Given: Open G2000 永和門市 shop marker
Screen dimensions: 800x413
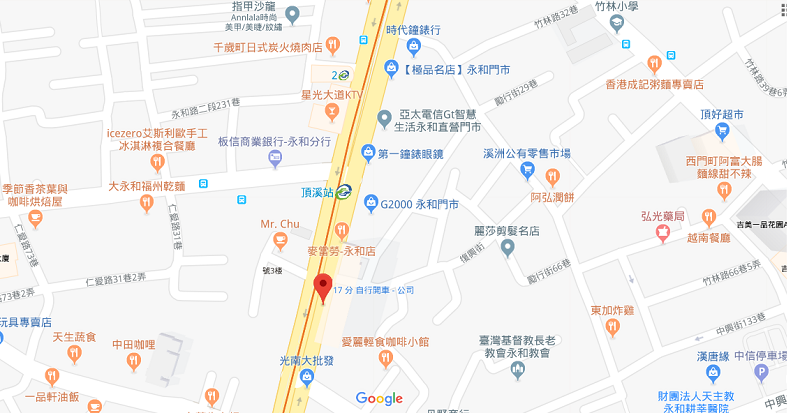Looking at the screenshot, I should tap(371, 203).
